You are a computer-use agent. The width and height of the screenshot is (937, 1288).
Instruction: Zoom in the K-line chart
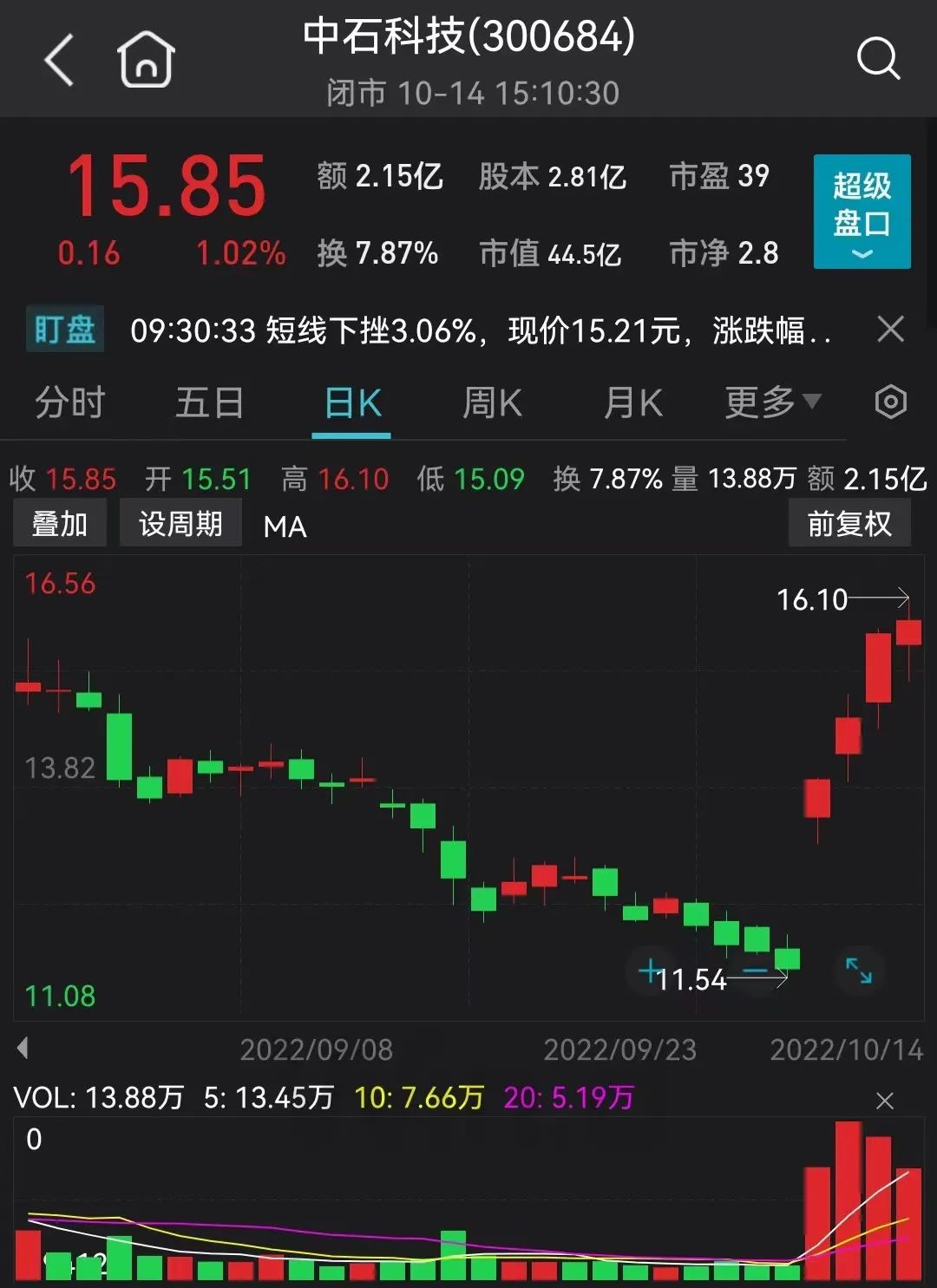(650, 971)
